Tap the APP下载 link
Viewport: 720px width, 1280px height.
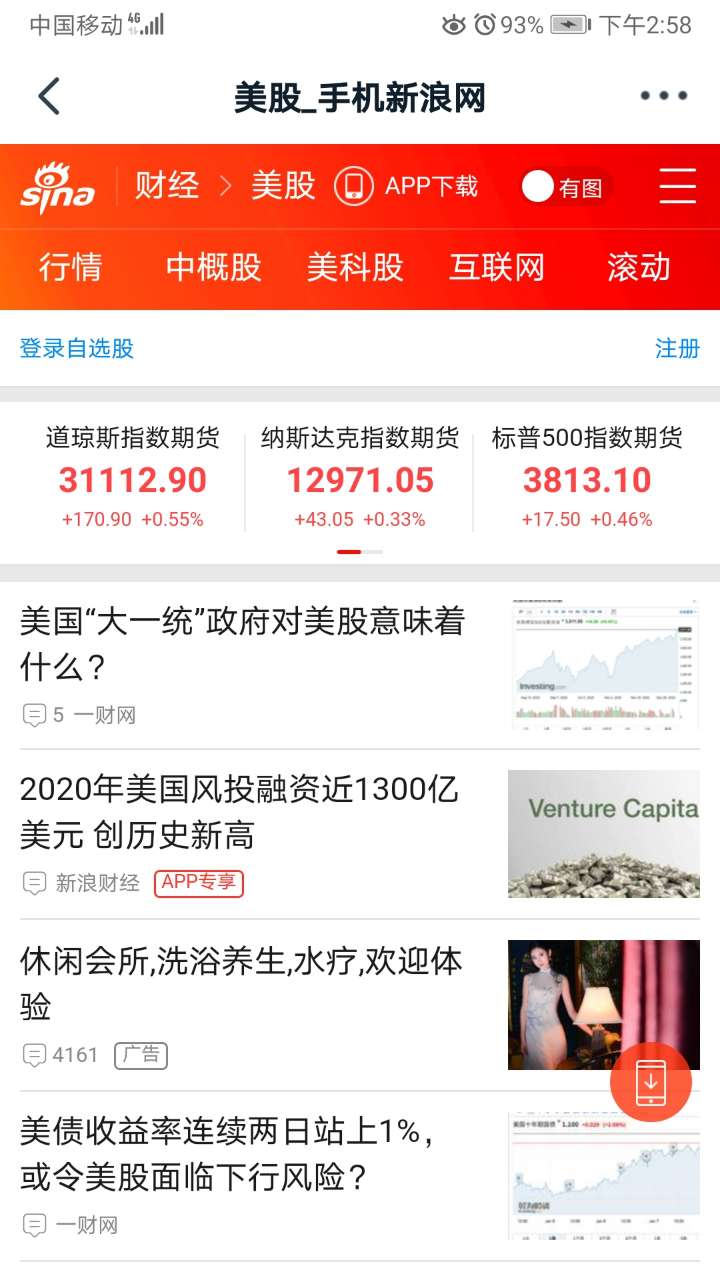click(x=406, y=187)
